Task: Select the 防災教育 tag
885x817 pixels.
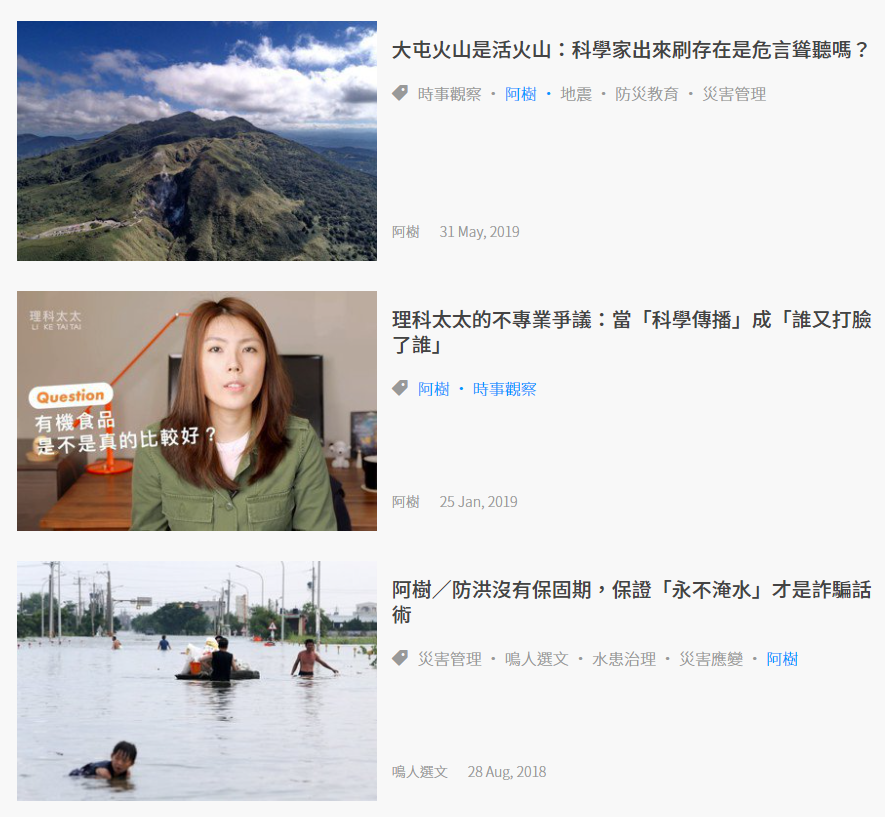Action: pos(647,94)
